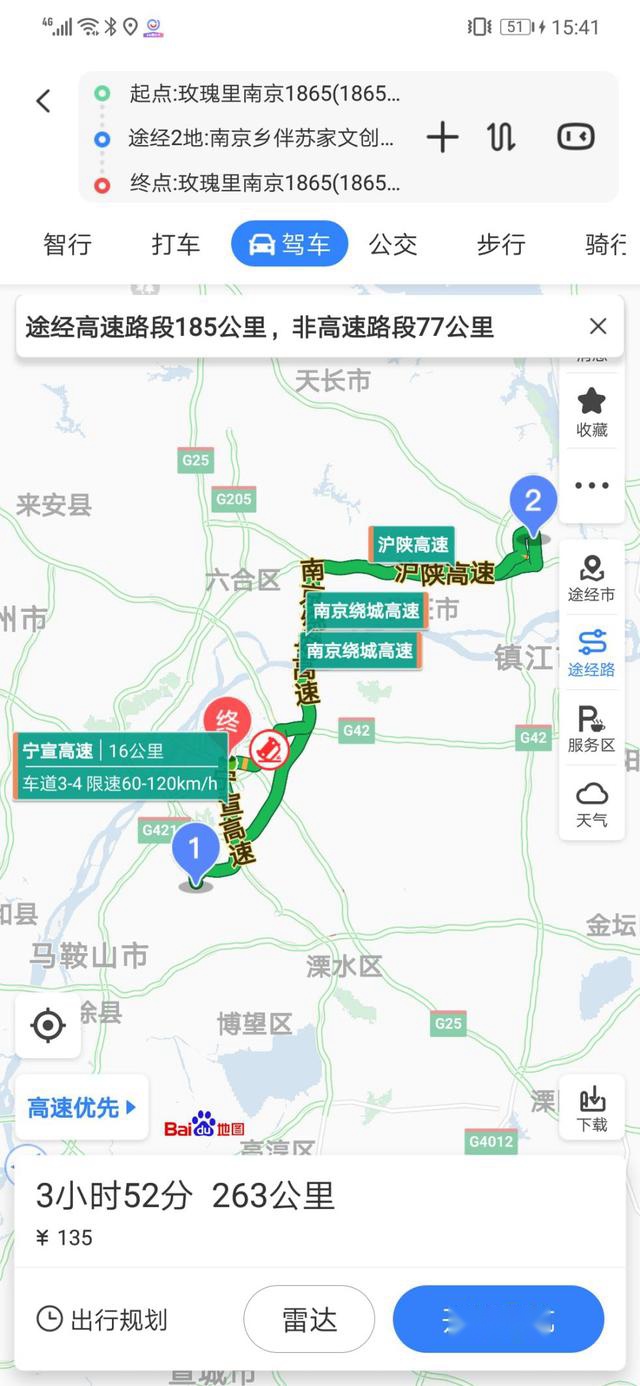The height and width of the screenshot is (1386, 640).
Task: Switch to 智行 travel mode
Action: coord(68,244)
